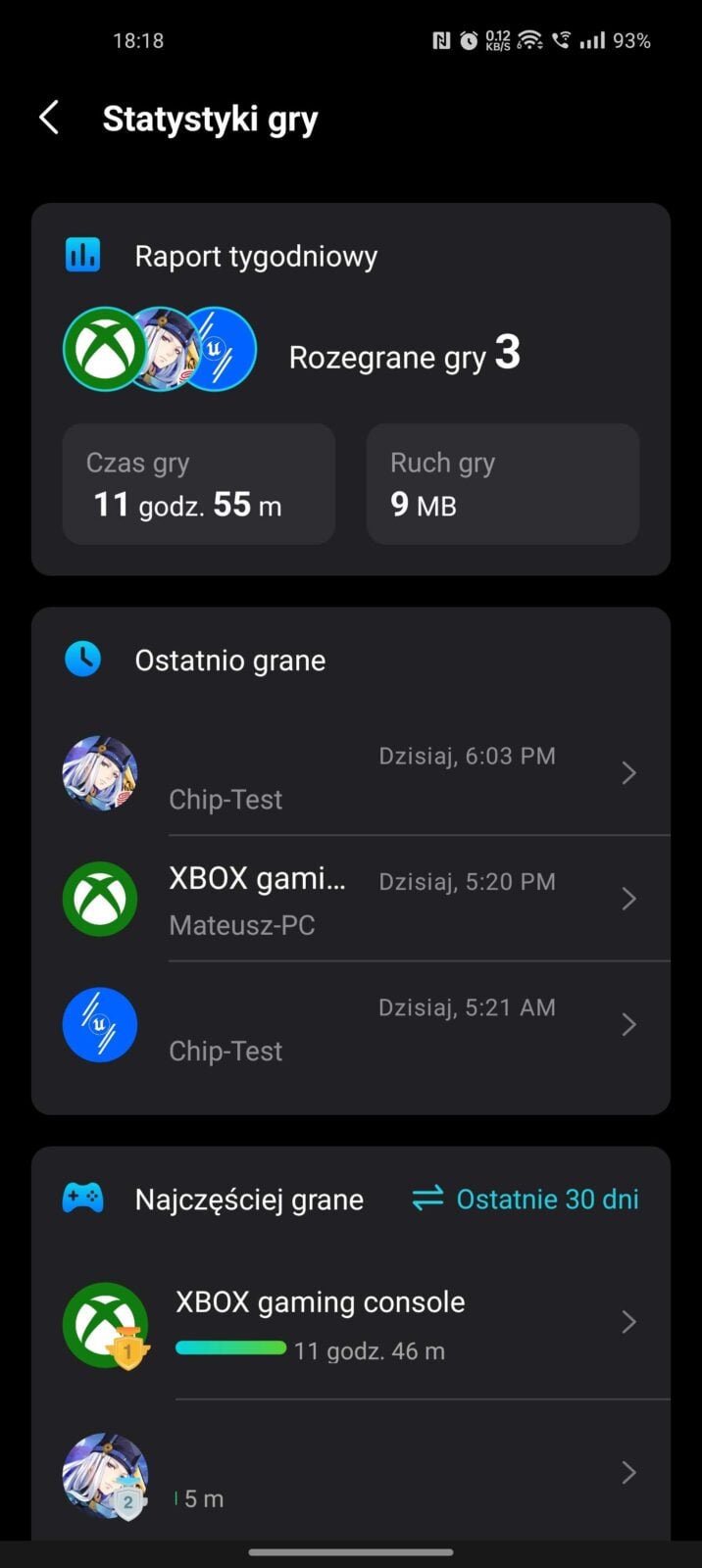Open the XBOX game on Mateusz-PC

click(x=351, y=899)
